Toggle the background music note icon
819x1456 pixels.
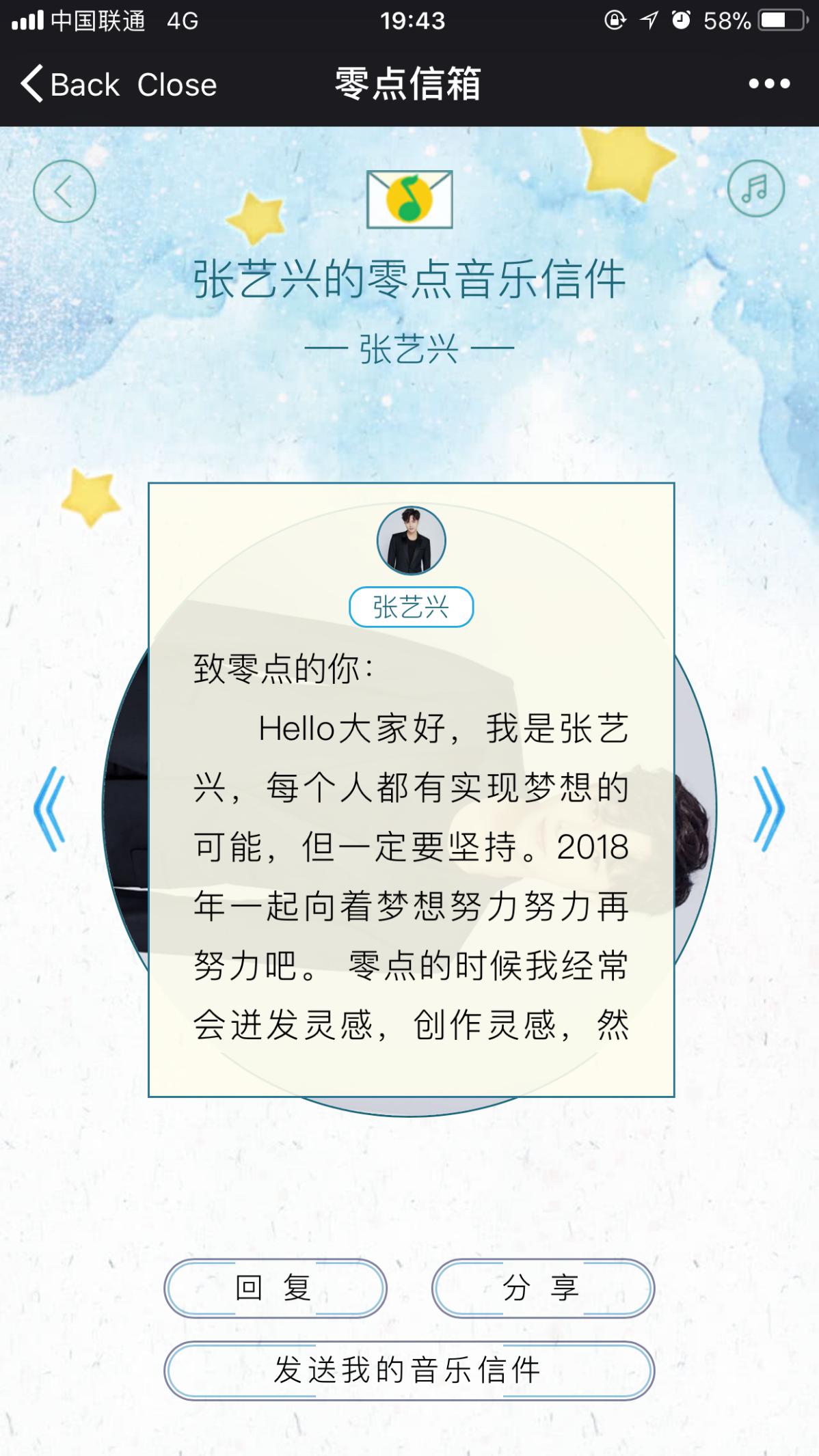[755, 189]
